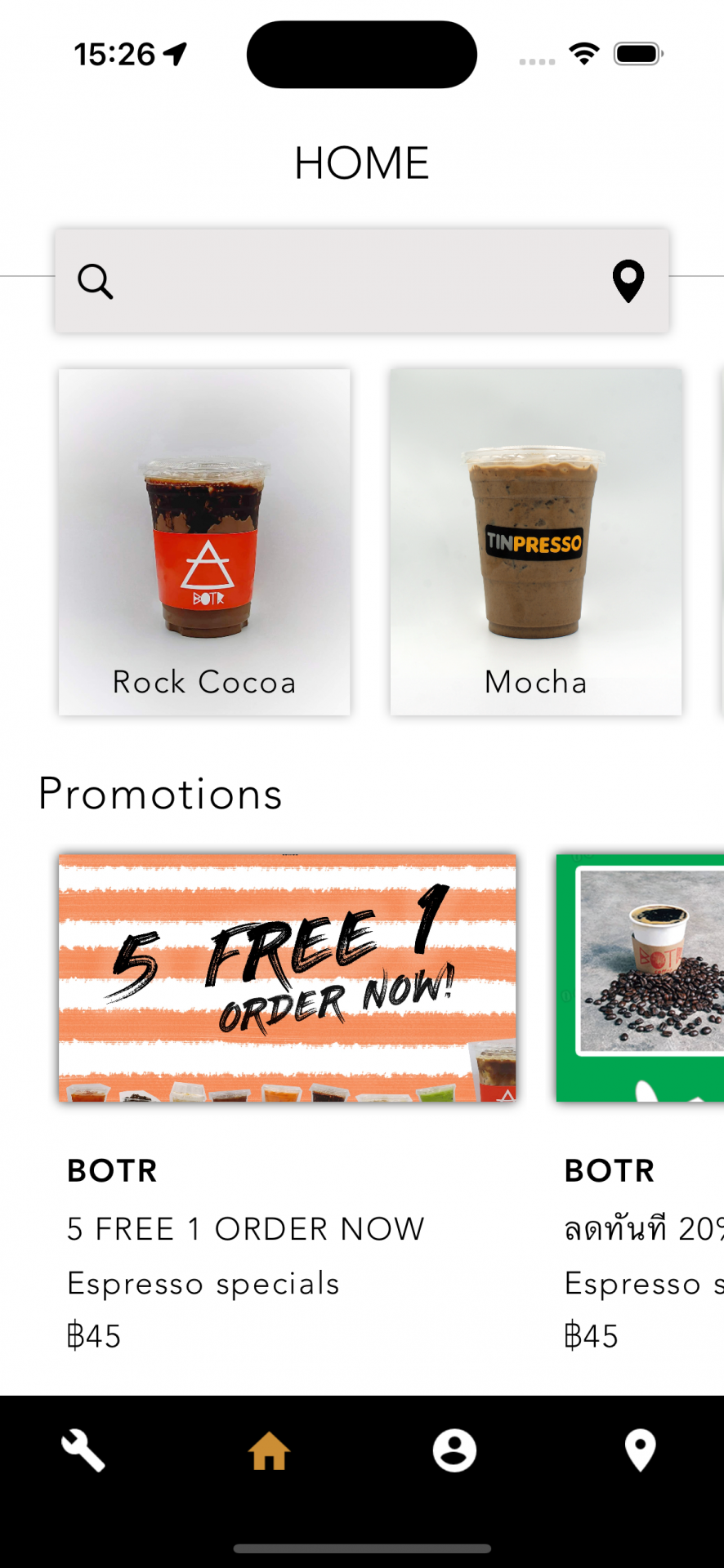Image resolution: width=724 pixels, height=1568 pixels.
Task: Go to the profile tab
Action: tap(454, 1450)
